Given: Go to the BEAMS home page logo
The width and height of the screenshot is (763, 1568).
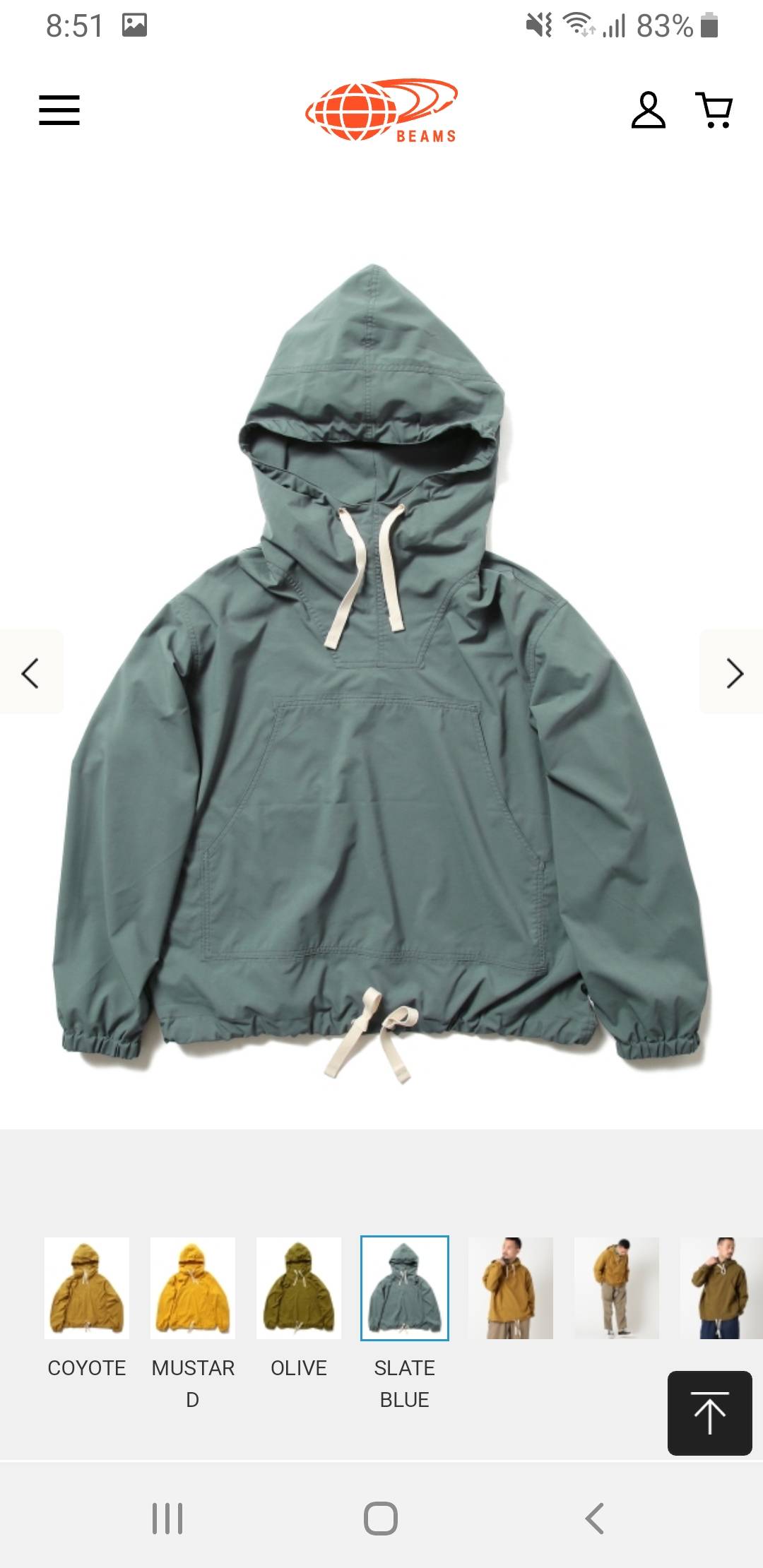Looking at the screenshot, I should pos(381,112).
